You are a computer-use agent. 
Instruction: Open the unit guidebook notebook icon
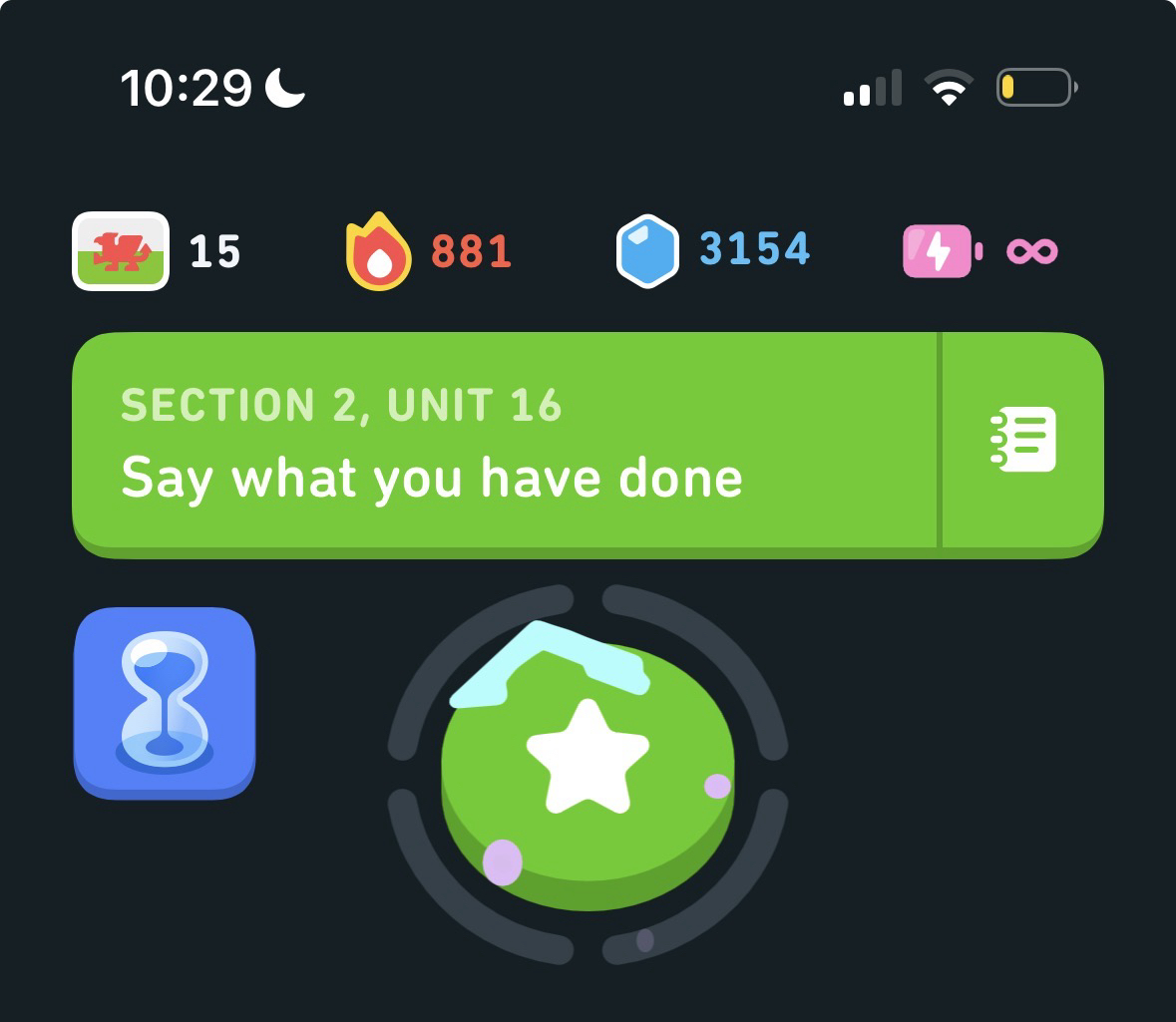click(1022, 440)
